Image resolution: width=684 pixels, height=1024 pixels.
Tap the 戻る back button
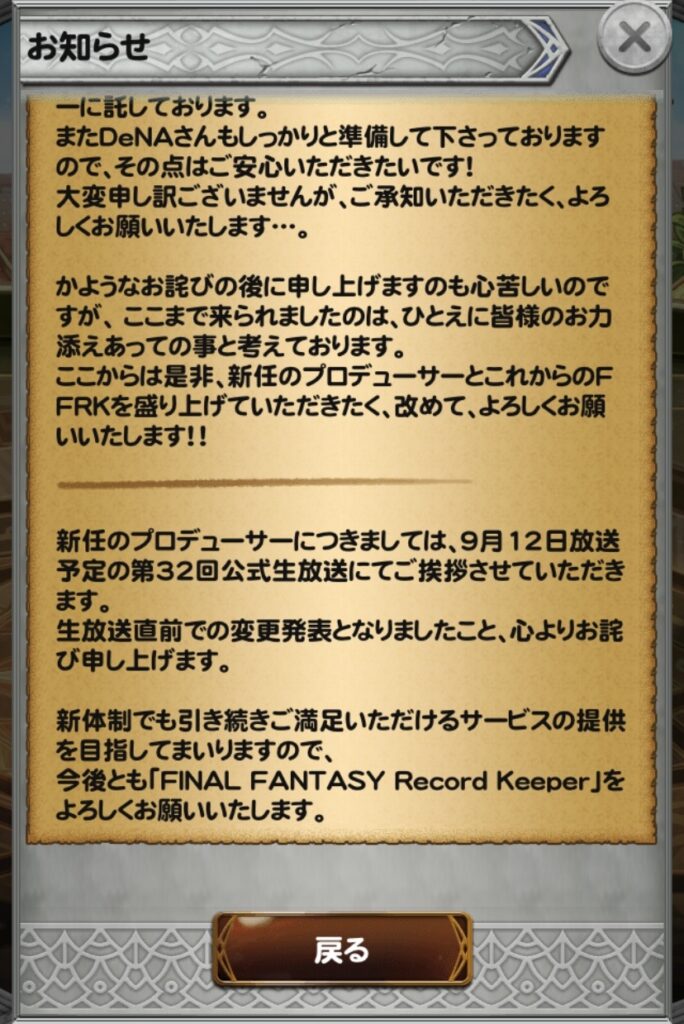click(342, 949)
